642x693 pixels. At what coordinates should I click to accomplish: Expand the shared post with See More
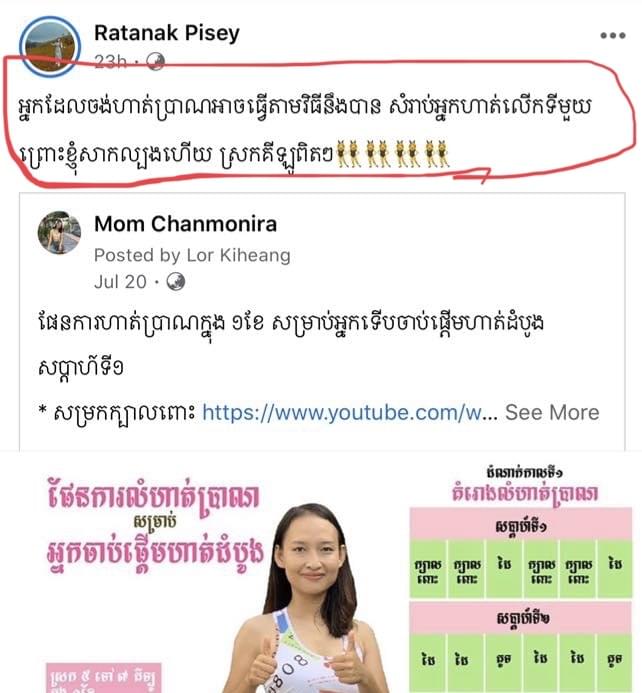[552, 411]
